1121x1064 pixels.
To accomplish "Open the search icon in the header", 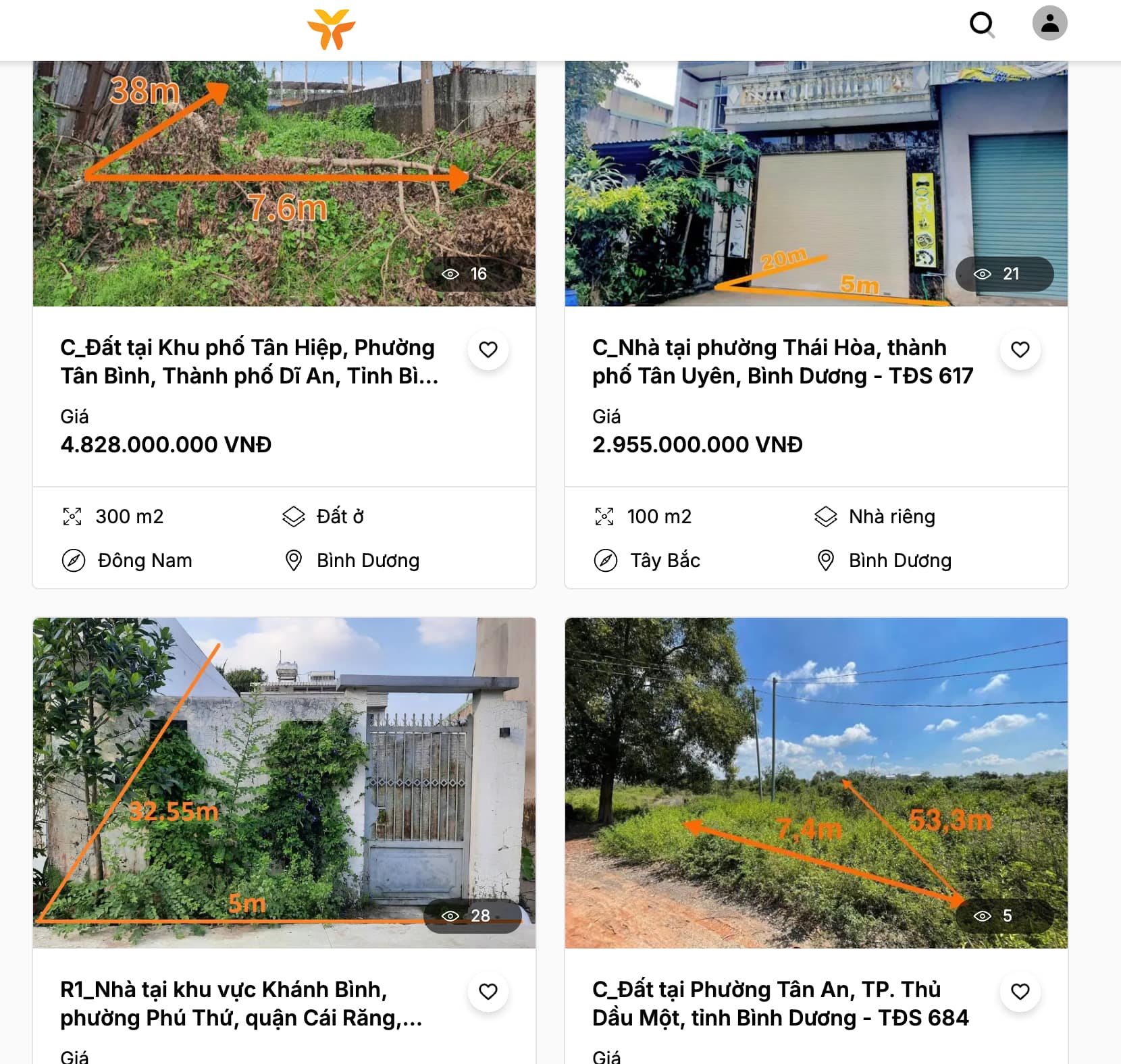I will (981, 25).
